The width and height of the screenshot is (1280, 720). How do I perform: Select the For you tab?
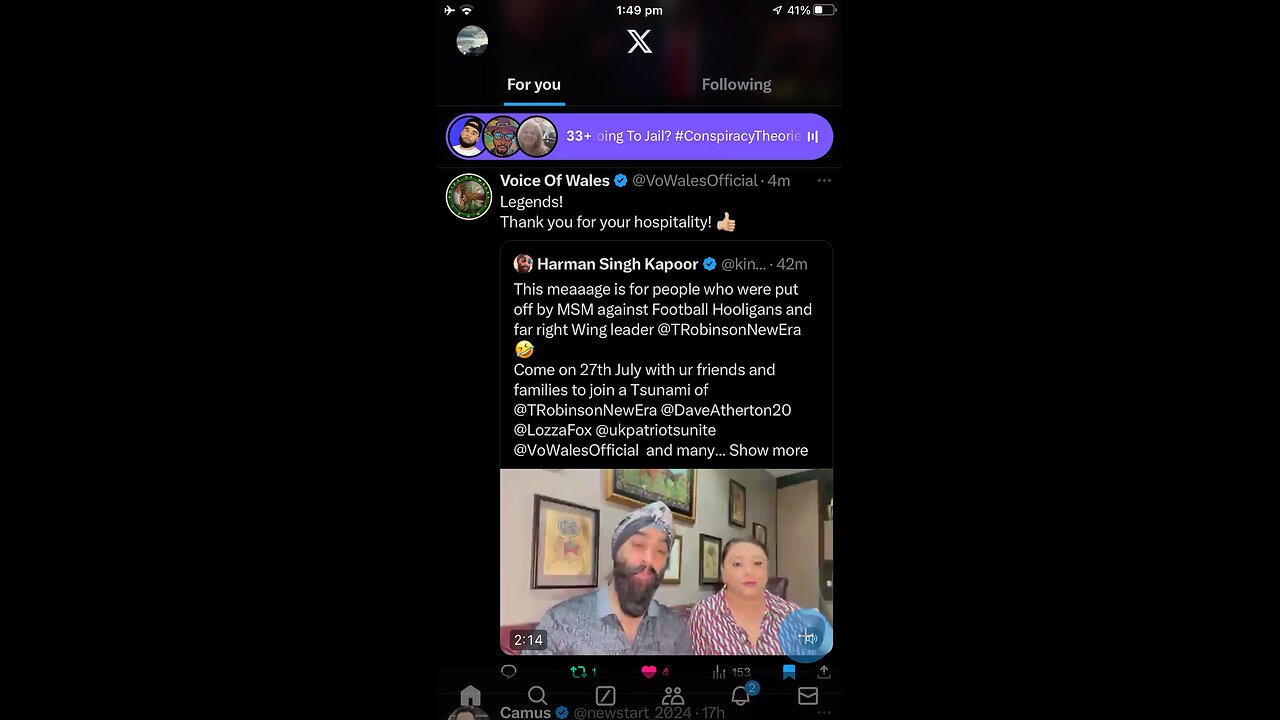click(533, 85)
